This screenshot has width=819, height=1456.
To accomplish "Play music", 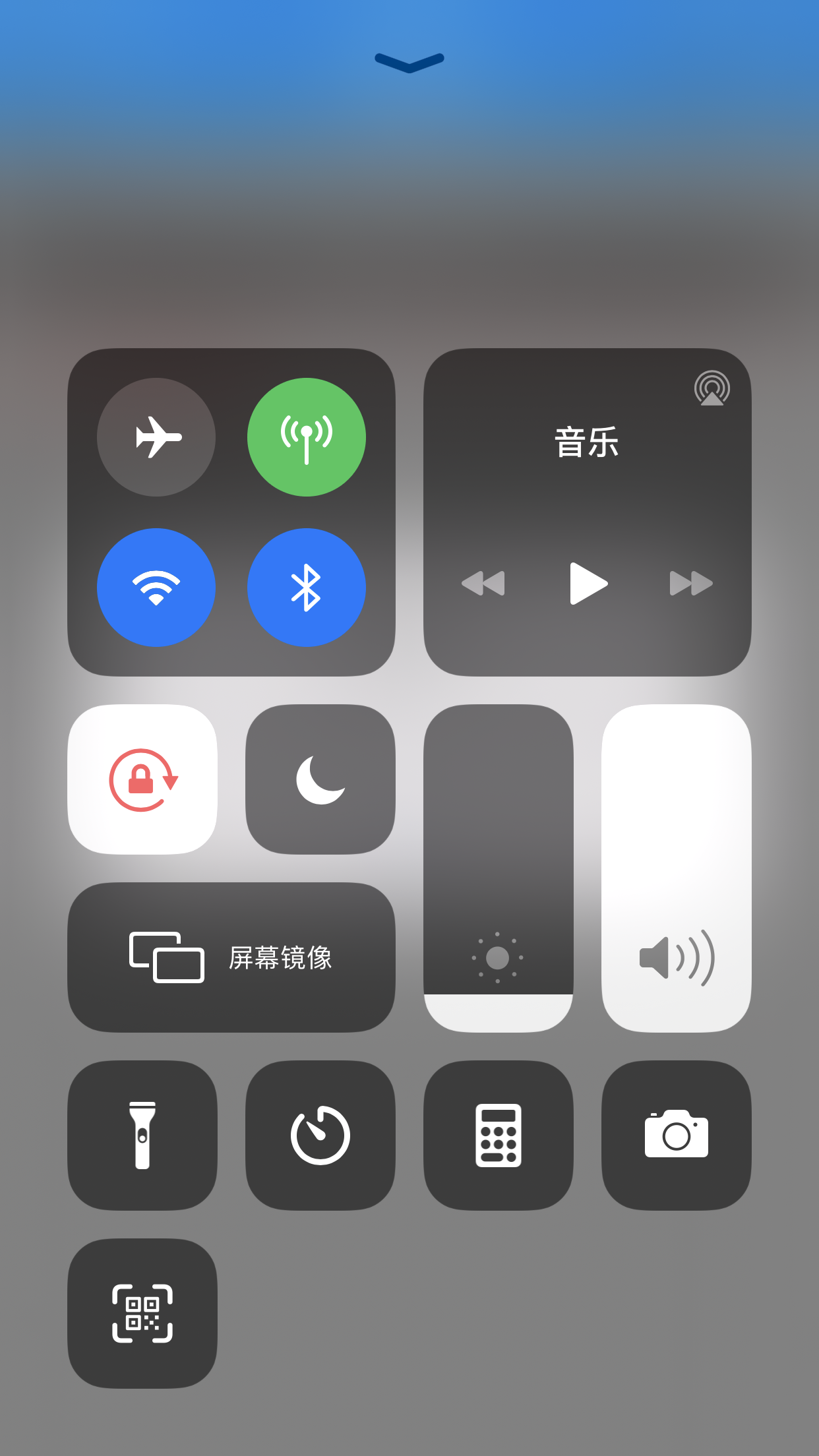I will (x=588, y=584).
